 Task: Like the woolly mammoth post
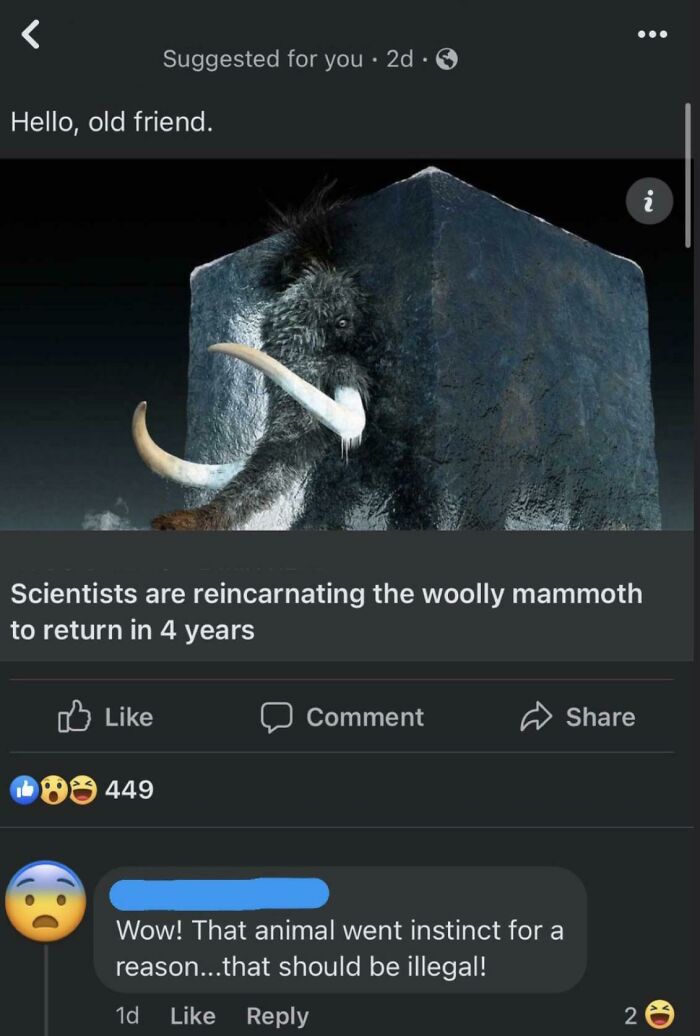[x=106, y=716]
